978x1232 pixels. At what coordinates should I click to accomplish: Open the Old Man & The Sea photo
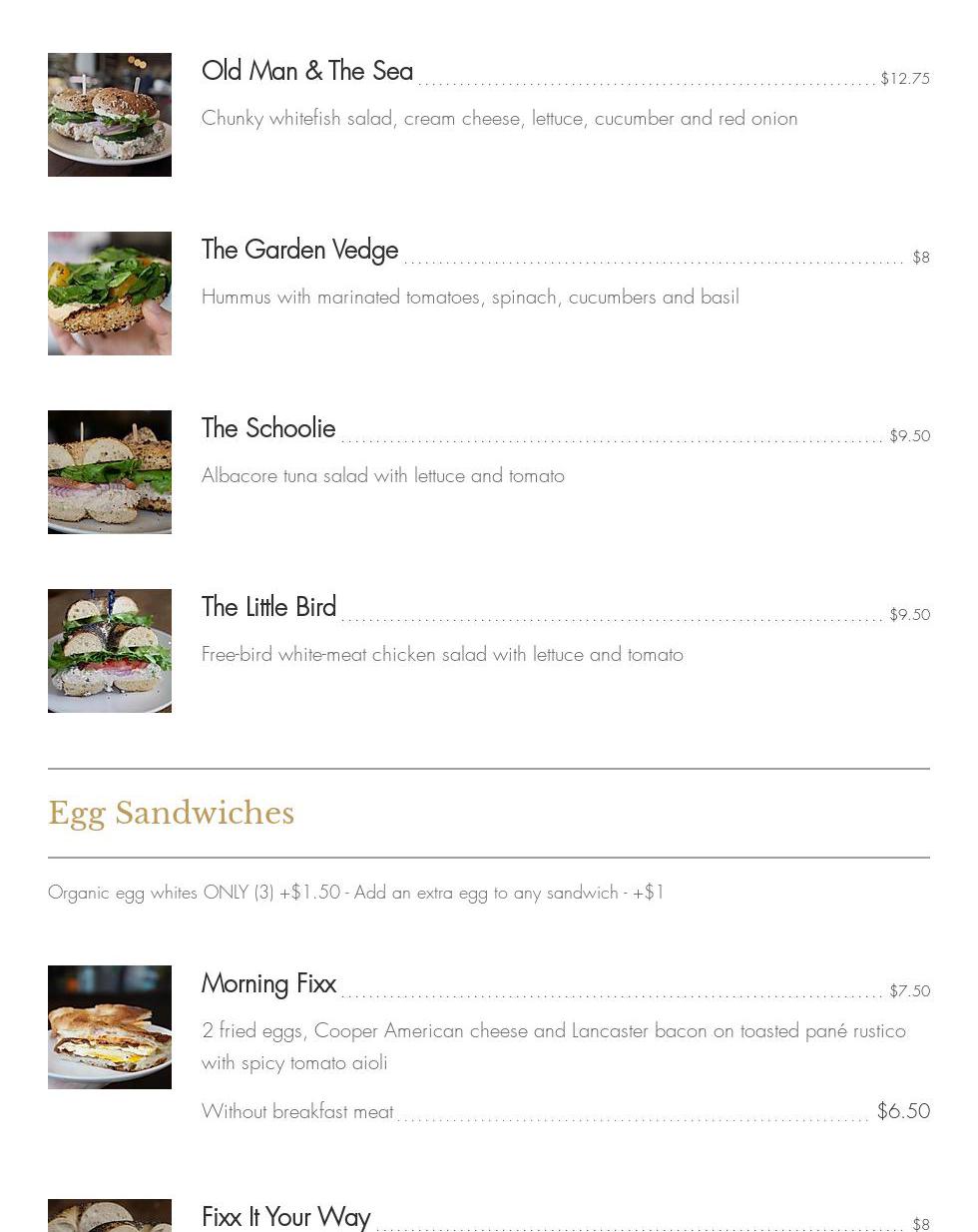click(x=110, y=115)
